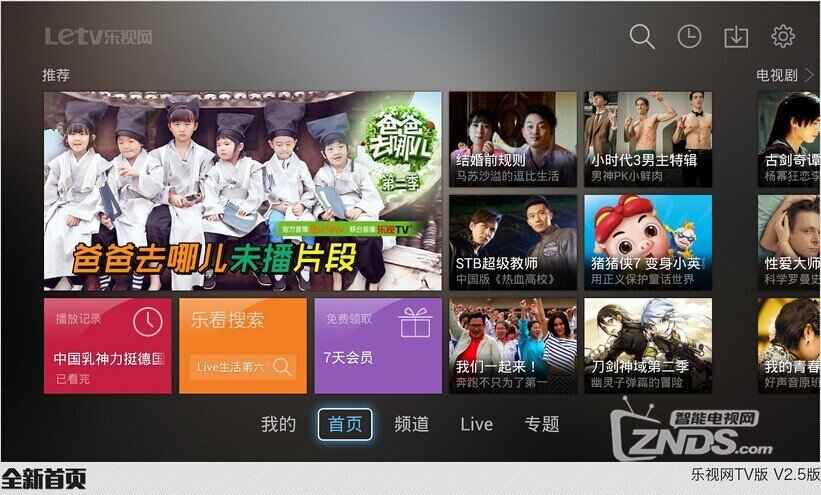Open the watch history clock icon
This screenshot has width=821, height=495.
tap(689, 37)
